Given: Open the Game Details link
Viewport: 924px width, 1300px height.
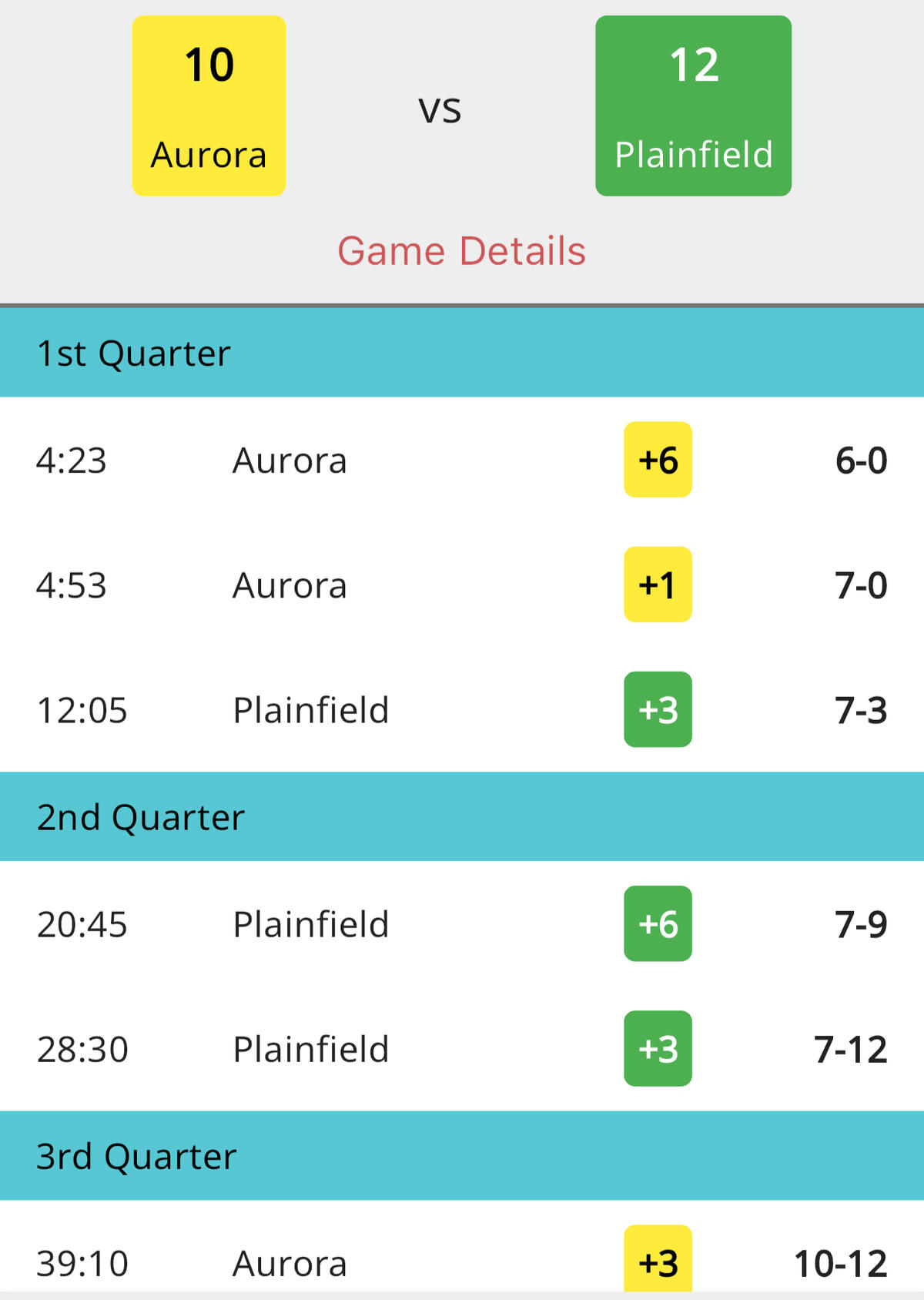Looking at the screenshot, I should pyautogui.click(x=461, y=251).
